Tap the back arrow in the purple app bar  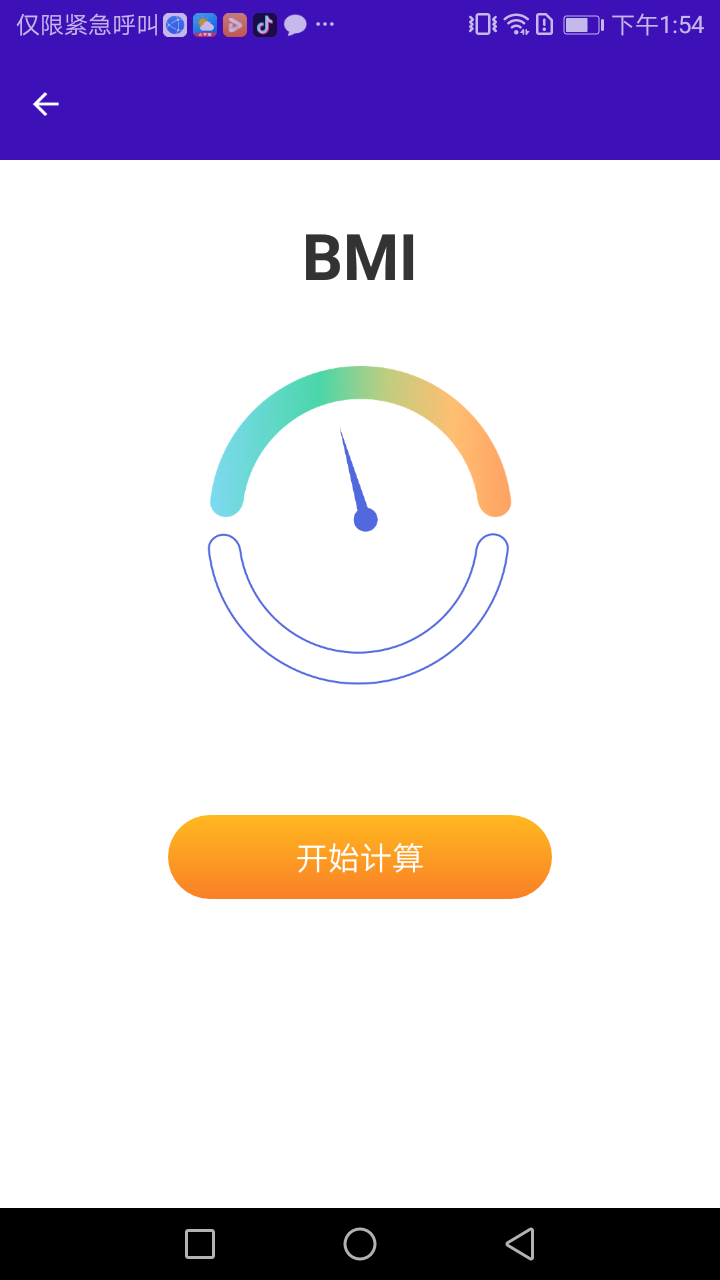click(45, 103)
